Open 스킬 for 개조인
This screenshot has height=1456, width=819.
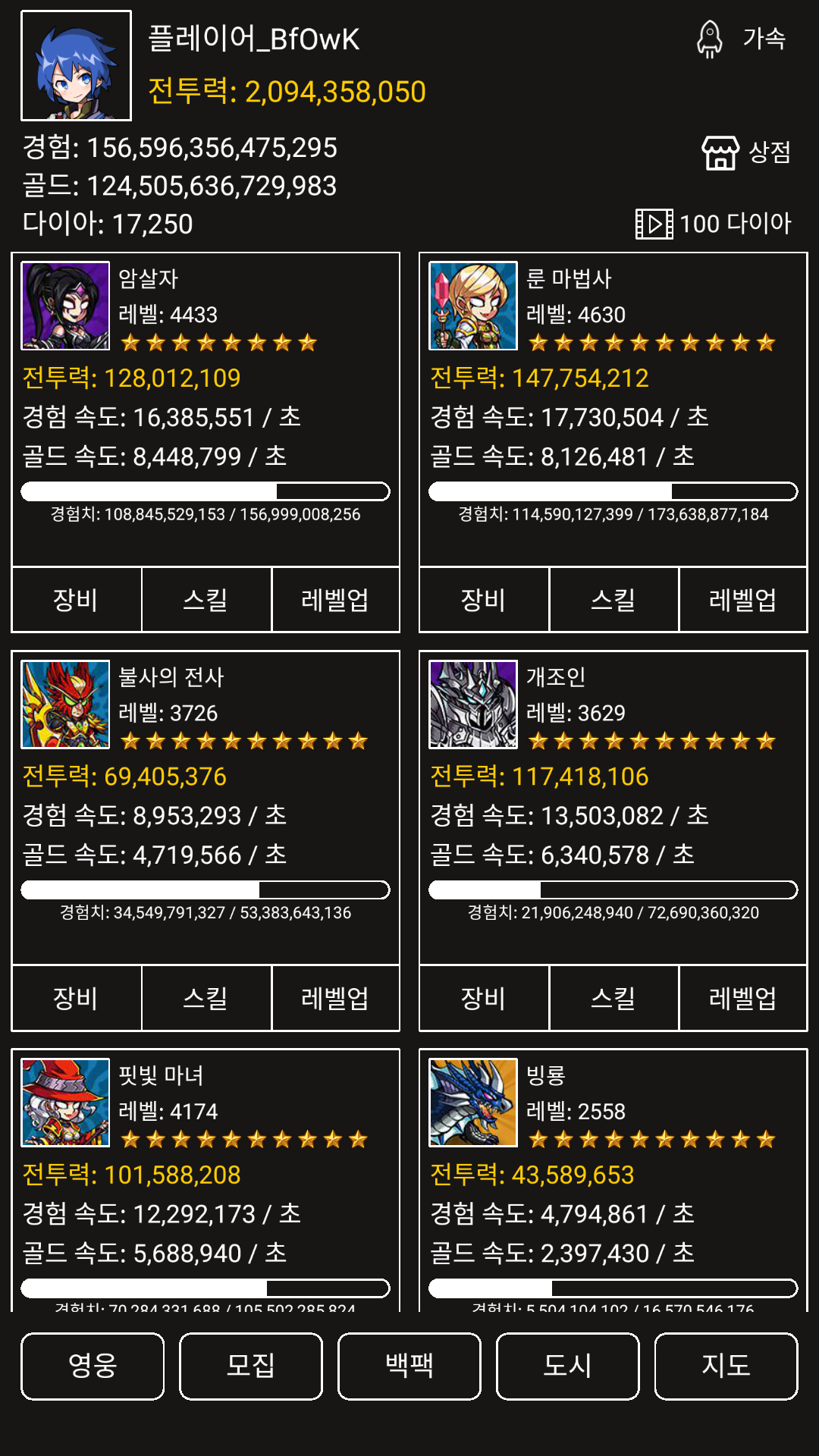point(613,998)
